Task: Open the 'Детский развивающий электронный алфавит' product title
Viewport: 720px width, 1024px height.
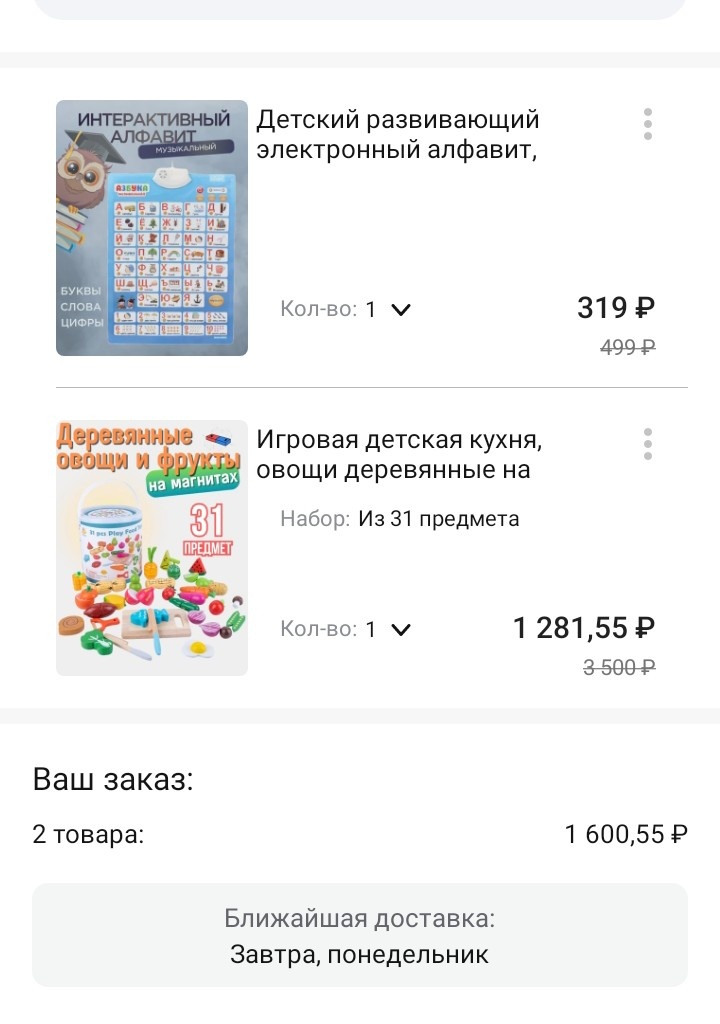Action: pyautogui.click(x=398, y=135)
